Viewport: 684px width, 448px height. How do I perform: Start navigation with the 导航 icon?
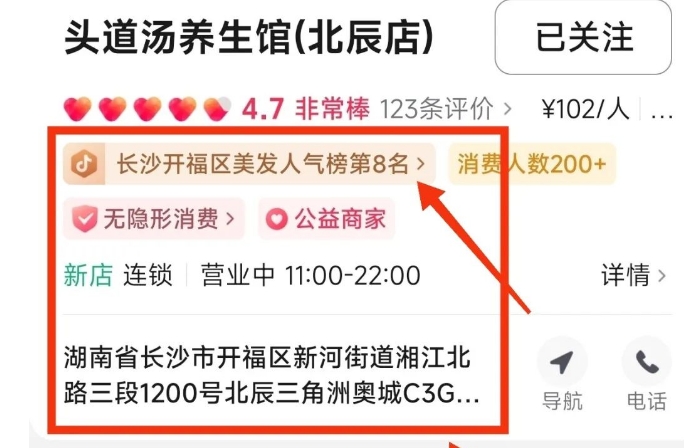point(562,375)
